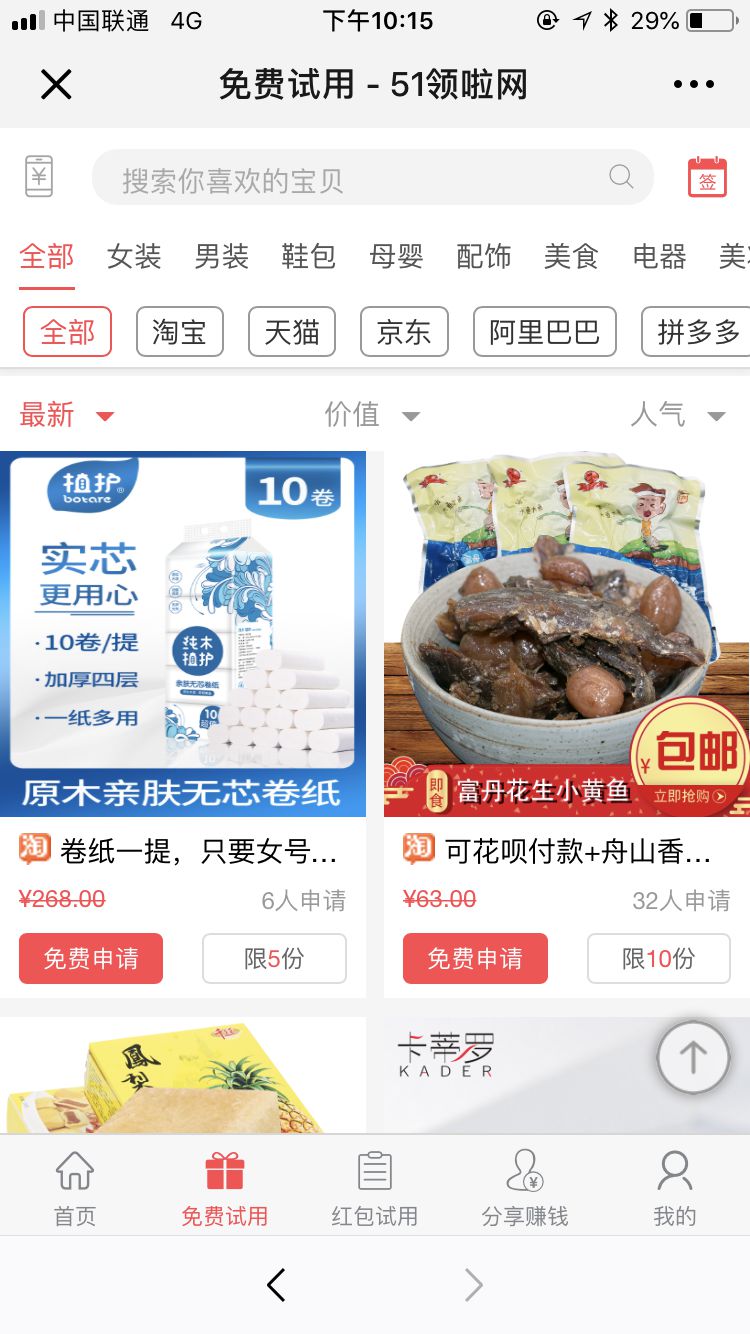The height and width of the screenshot is (1334, 750).
Task: Expand the 最新 sort dropdown
Action: click(x=66, y=414)
